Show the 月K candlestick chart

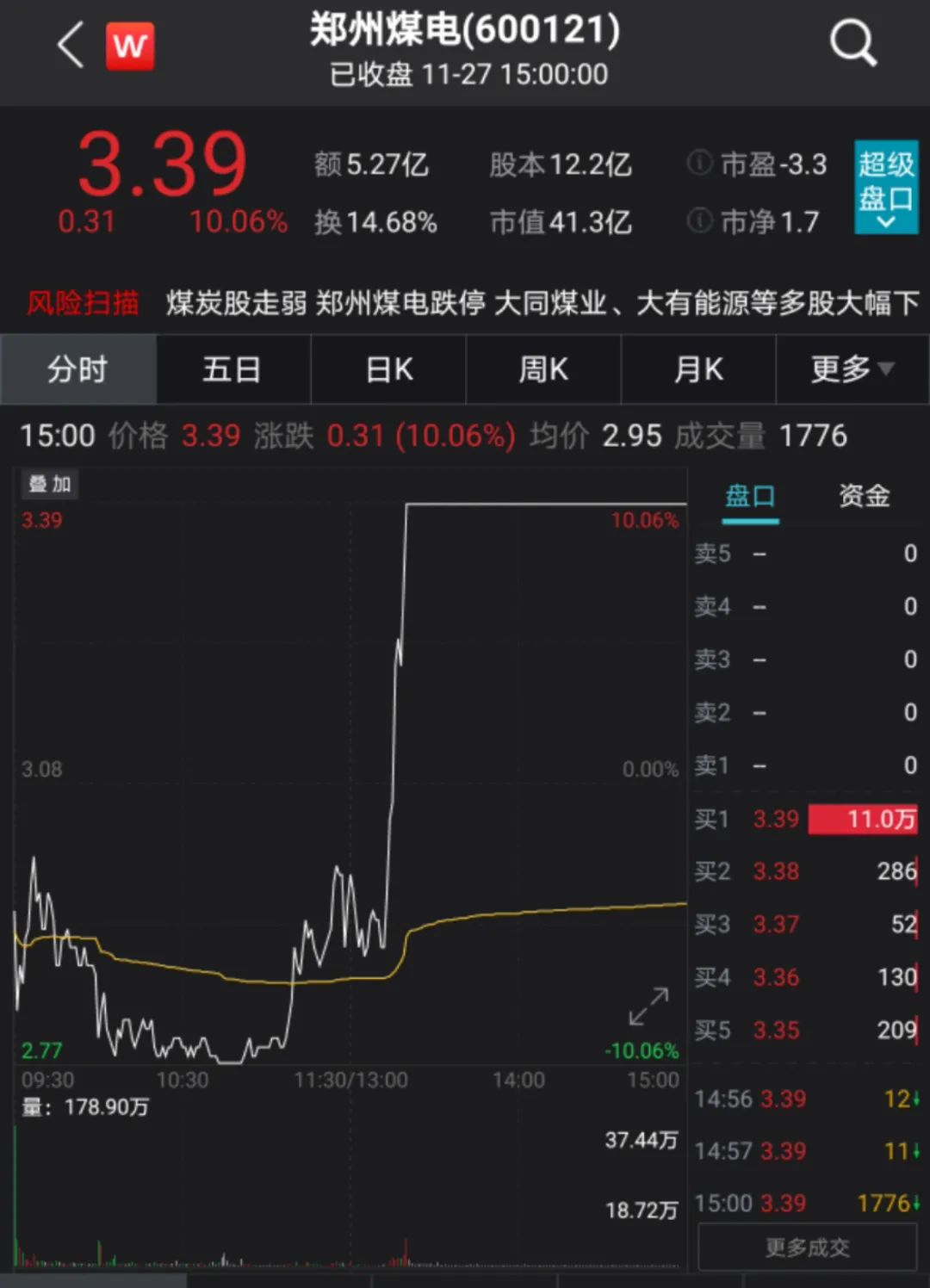pyautogui.click(x=698, y=369)
